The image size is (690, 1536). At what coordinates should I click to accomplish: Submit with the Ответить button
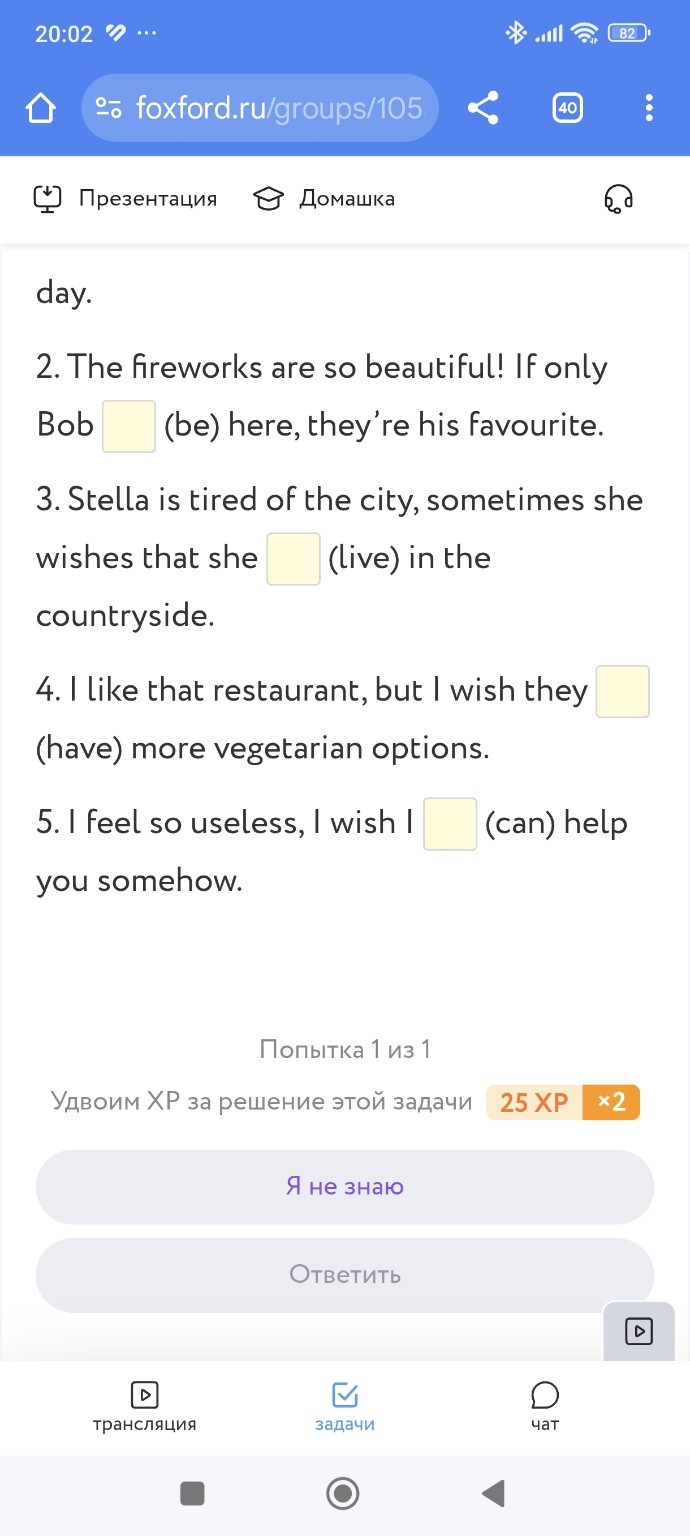coord(345,1274)
